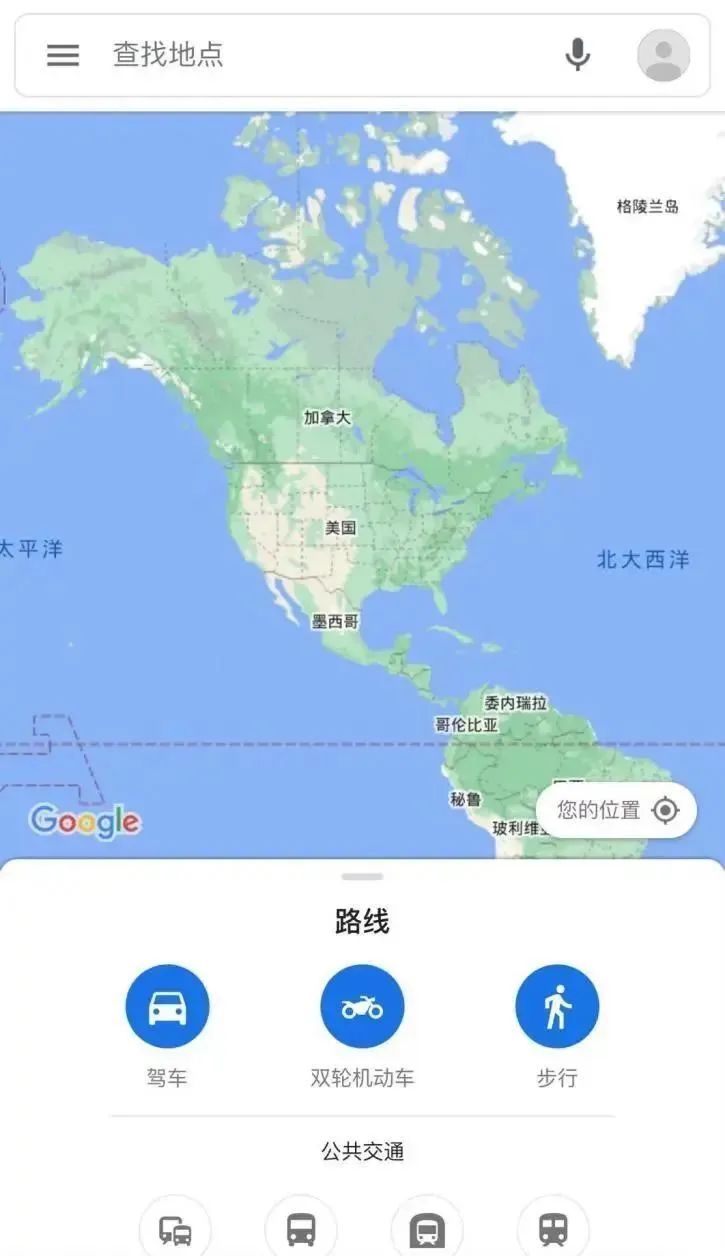The height and width of the screenshot is (1256, 725).
Task: Select the driving mode icon
Action: pos(167,1006)
